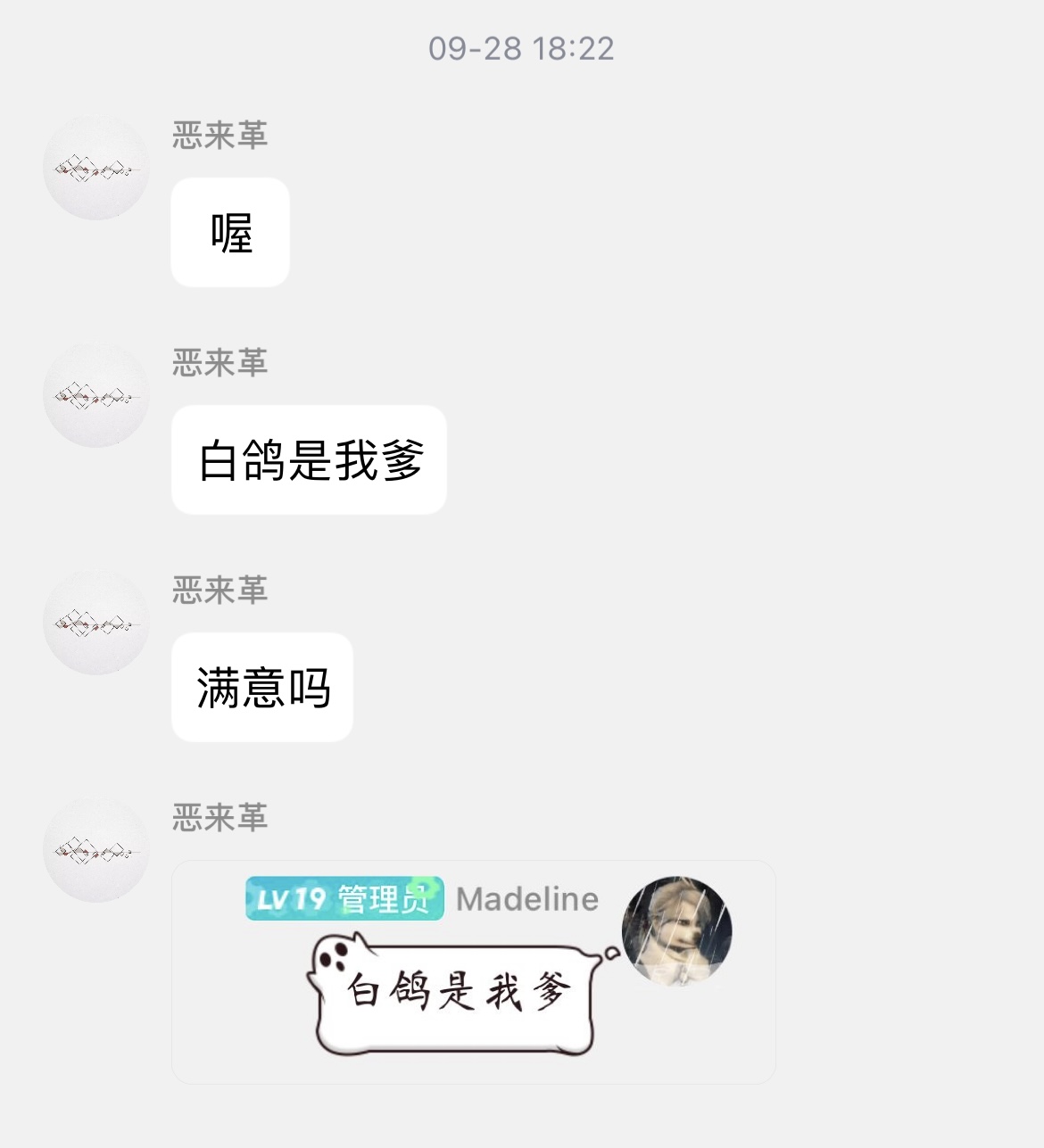Open the shared Madeline screenshot image
The width and height of the screenshot is (1044, 1148).
coord(473,972)
